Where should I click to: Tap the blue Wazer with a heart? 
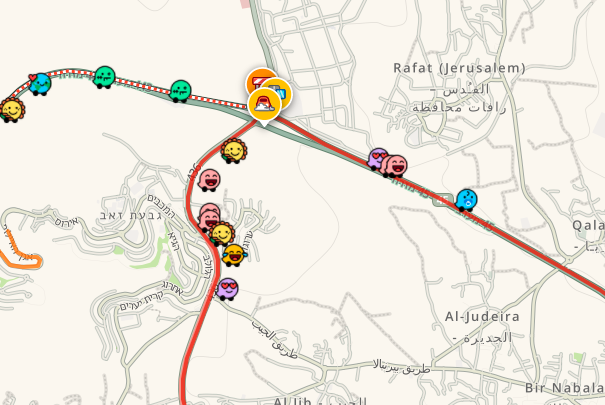click(x=40, y=83)
